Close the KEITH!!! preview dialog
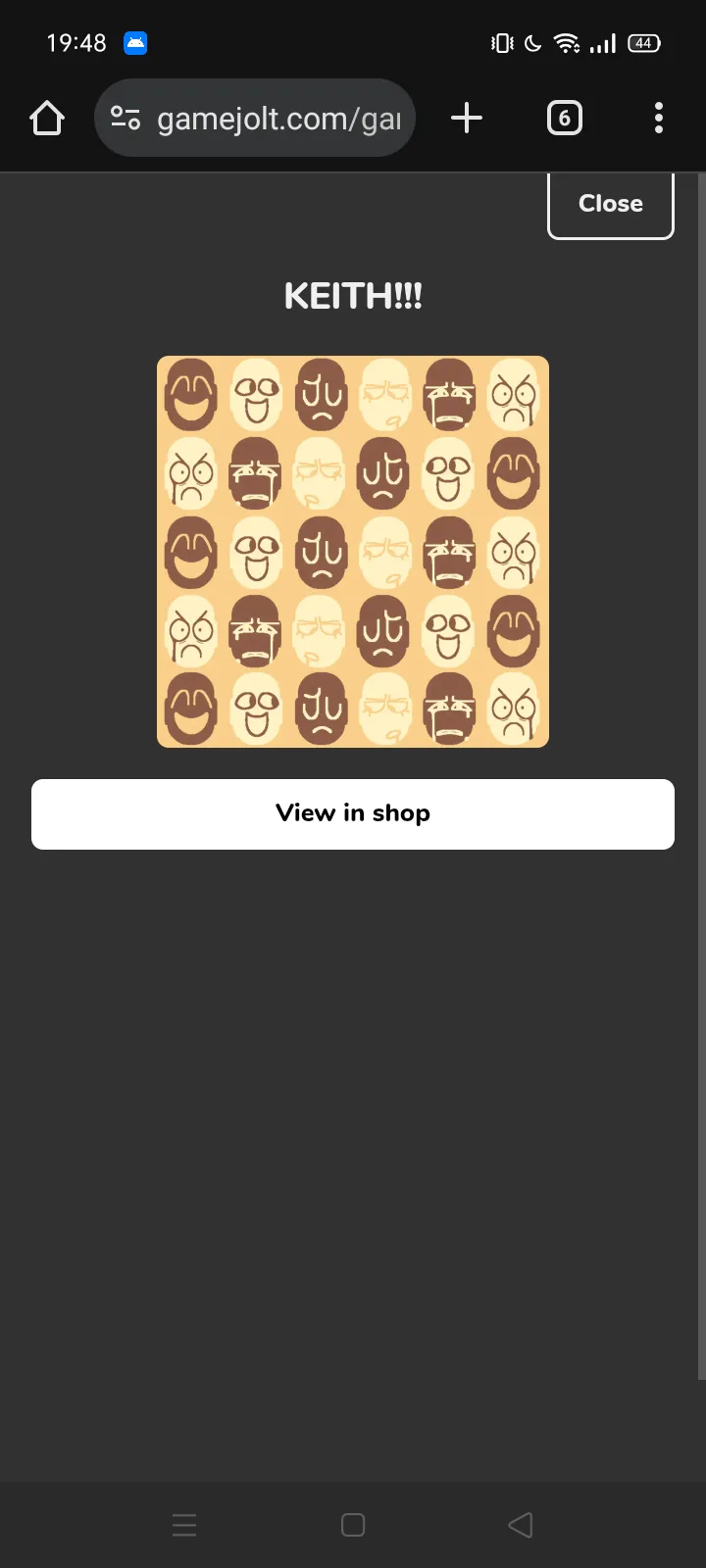 pyautogui.click(x=610, y=204)
